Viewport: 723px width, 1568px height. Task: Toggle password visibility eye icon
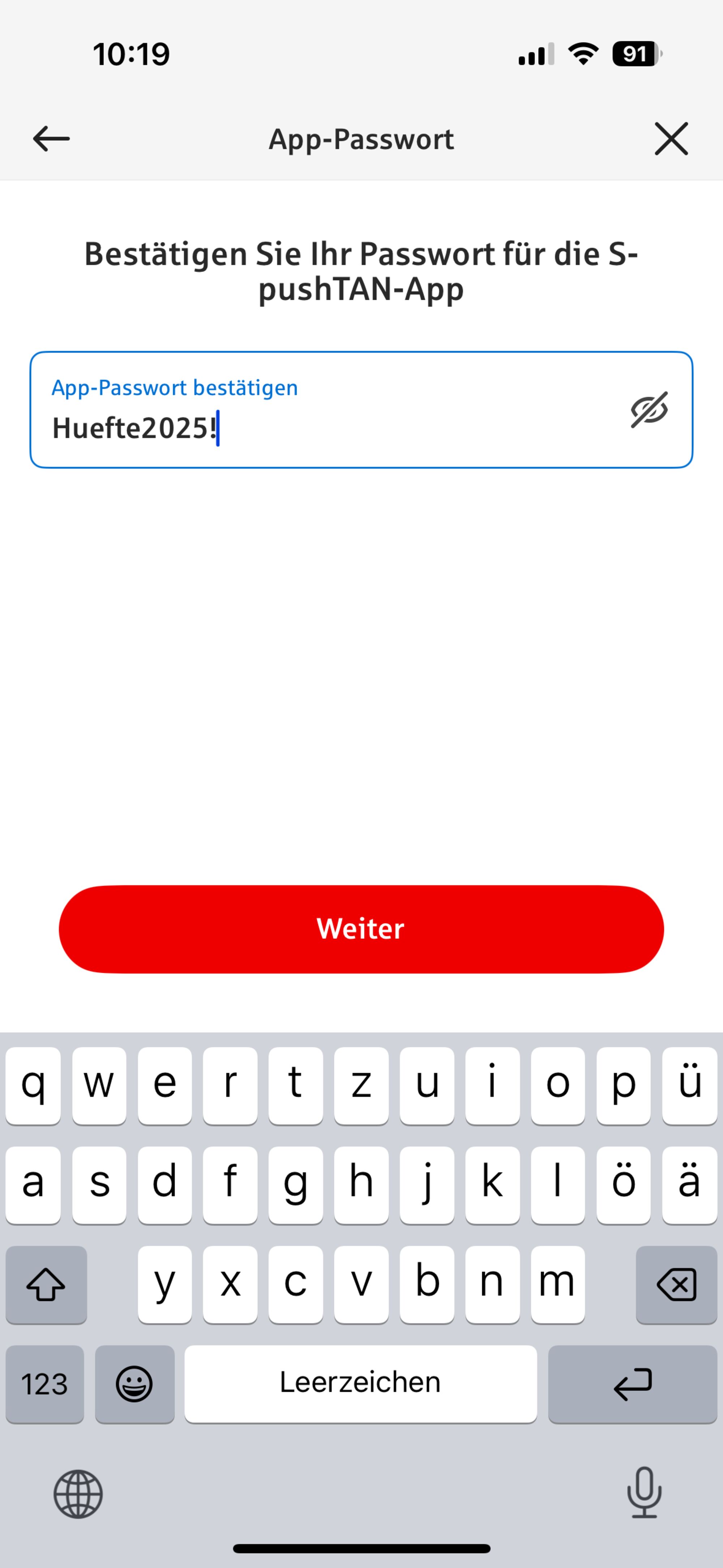649,410
